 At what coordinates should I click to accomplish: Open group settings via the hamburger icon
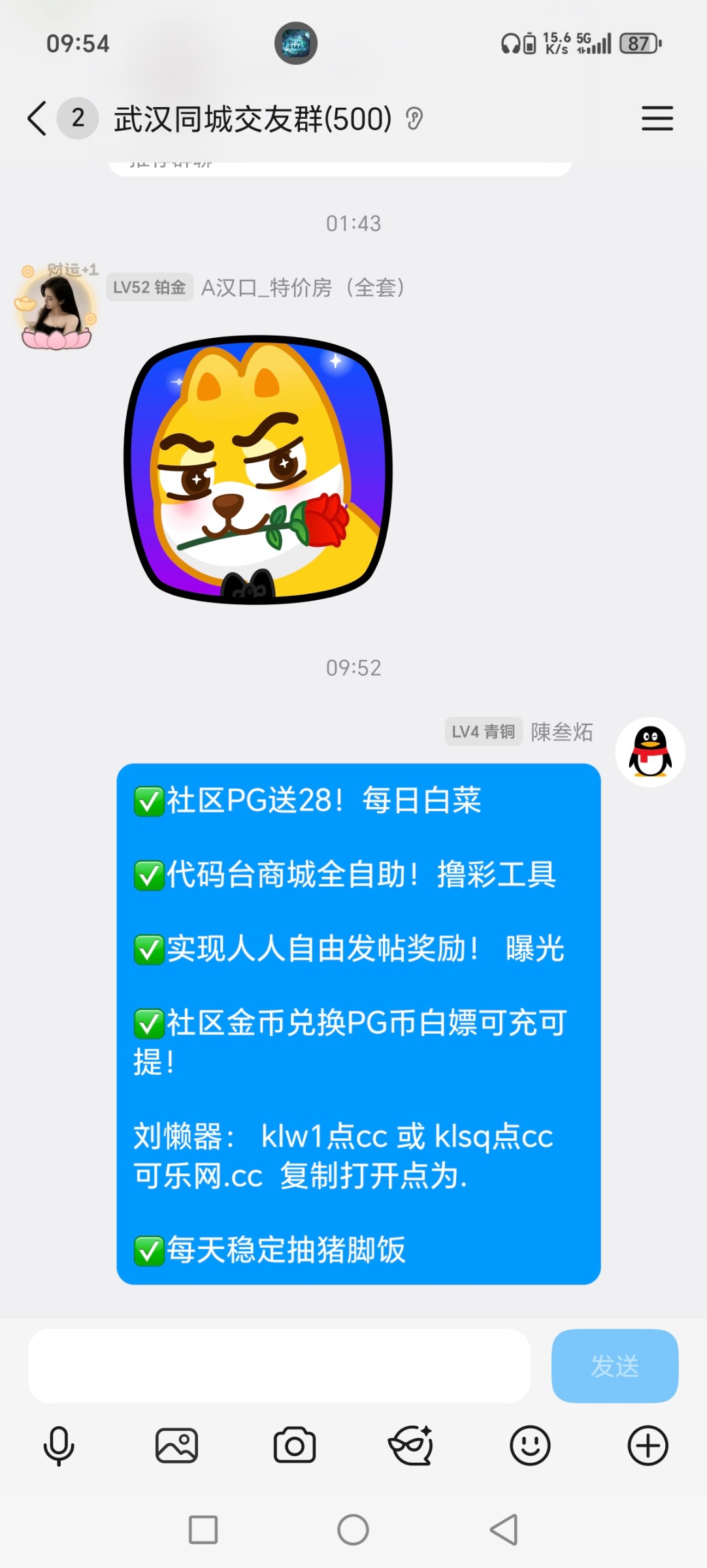657,120
